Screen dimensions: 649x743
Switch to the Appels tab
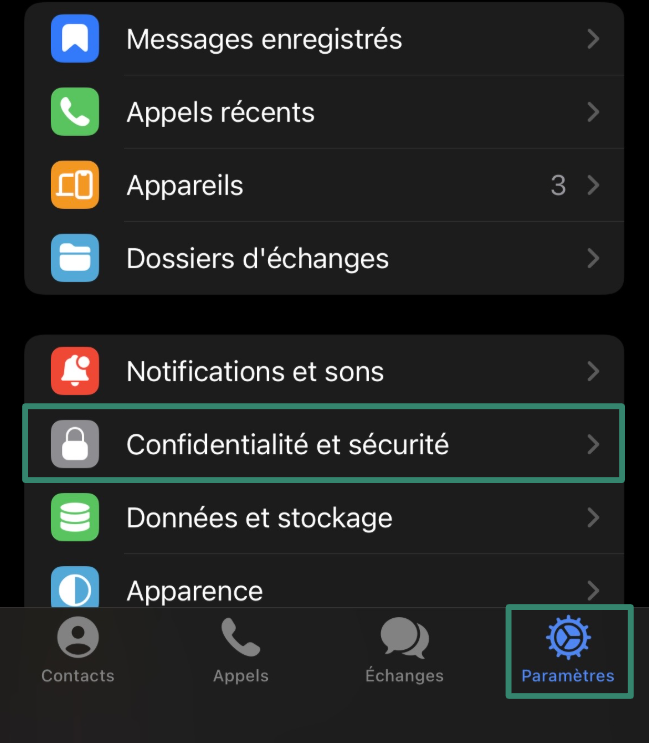coord(241,652)
